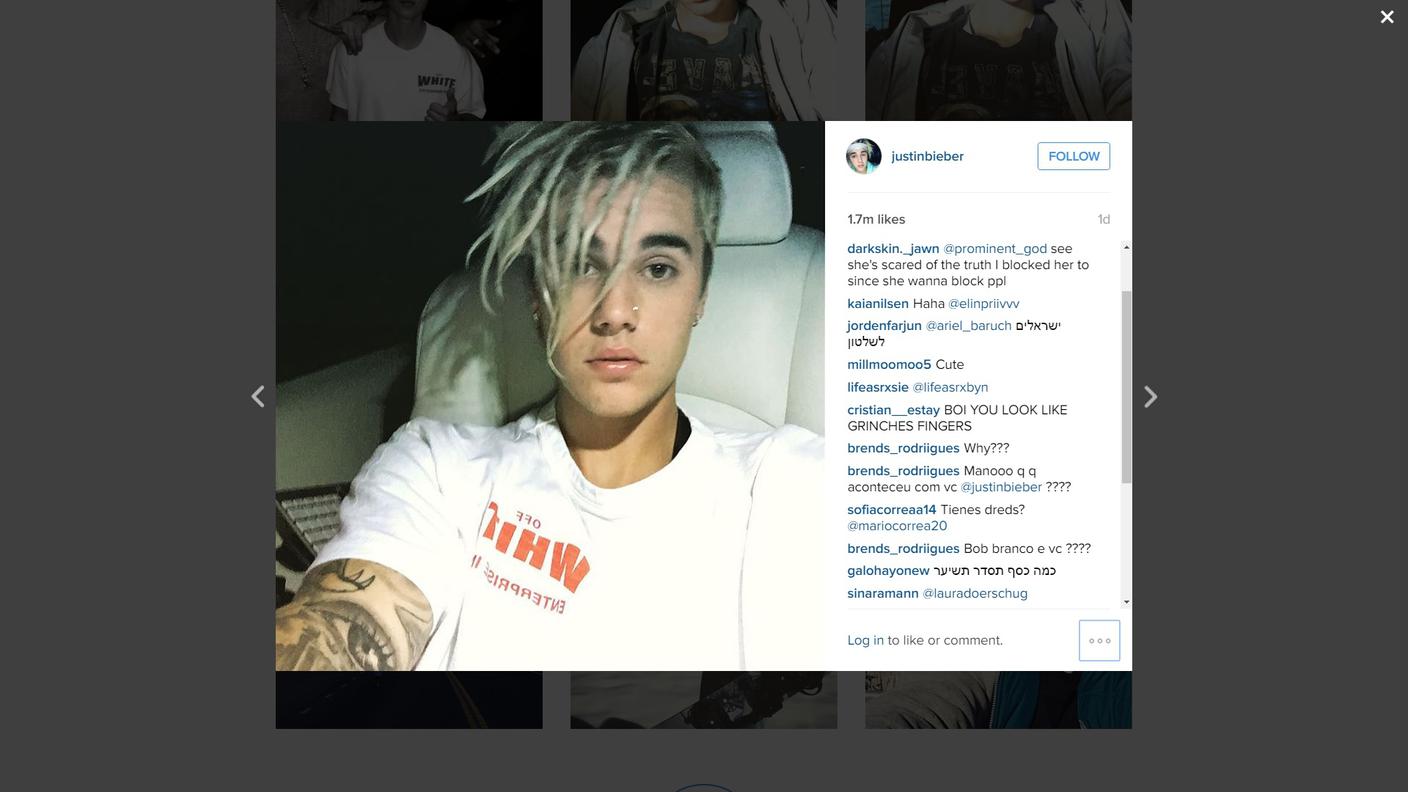Go to the next post arrow

(x=1150, y=397)
